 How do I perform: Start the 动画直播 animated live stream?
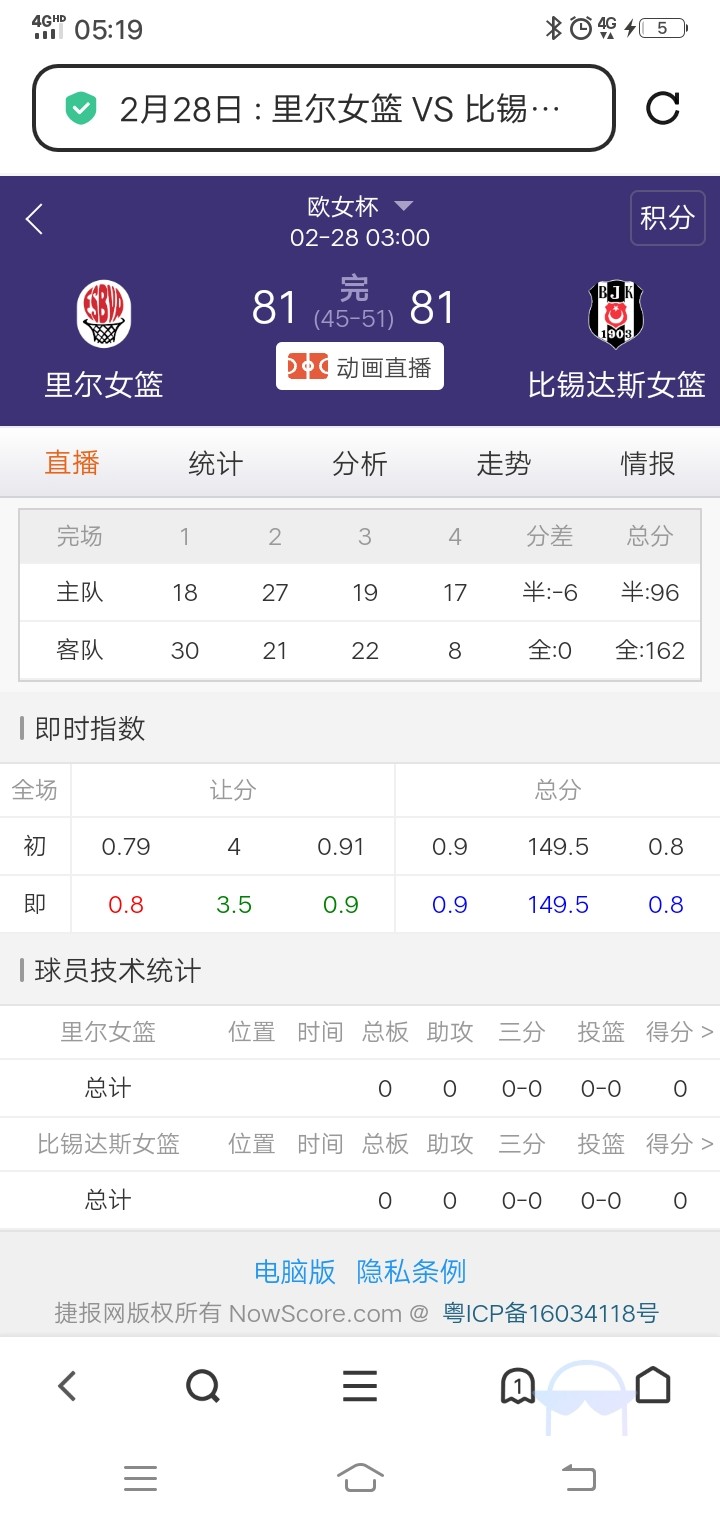(x=360, y=368)
